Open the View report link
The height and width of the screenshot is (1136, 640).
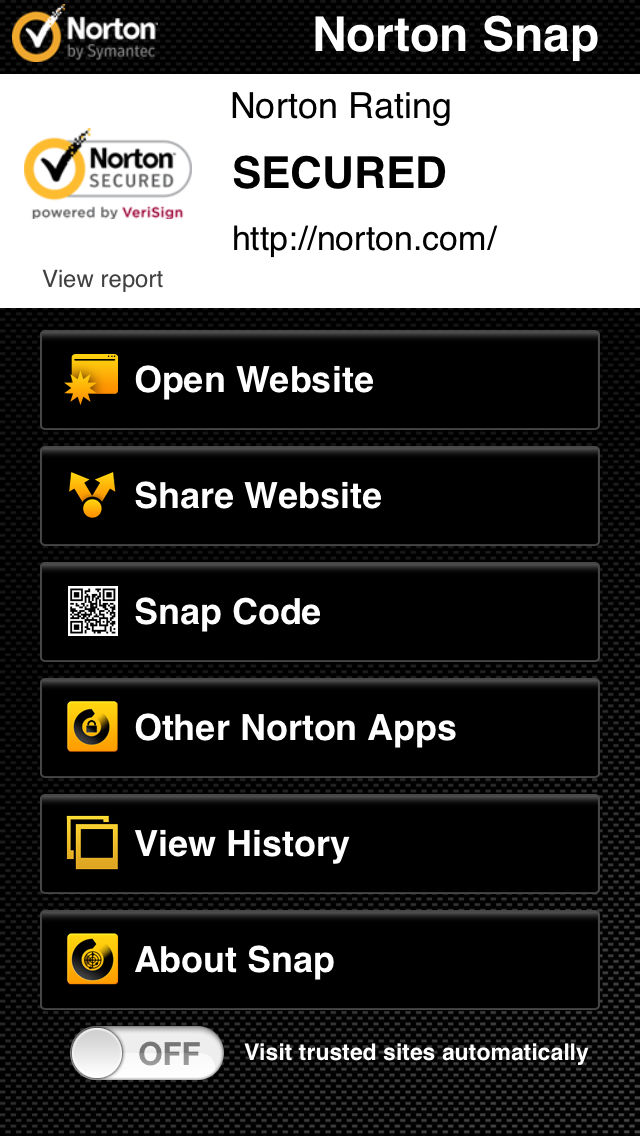click(103, 279)
